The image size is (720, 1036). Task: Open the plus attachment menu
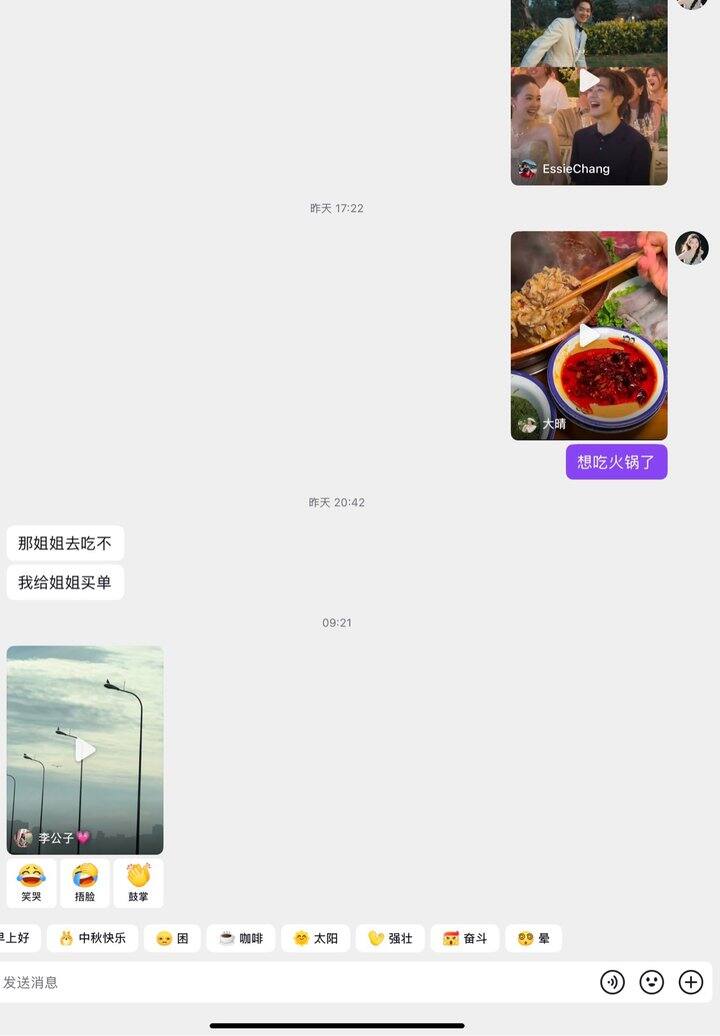[691, 982]
